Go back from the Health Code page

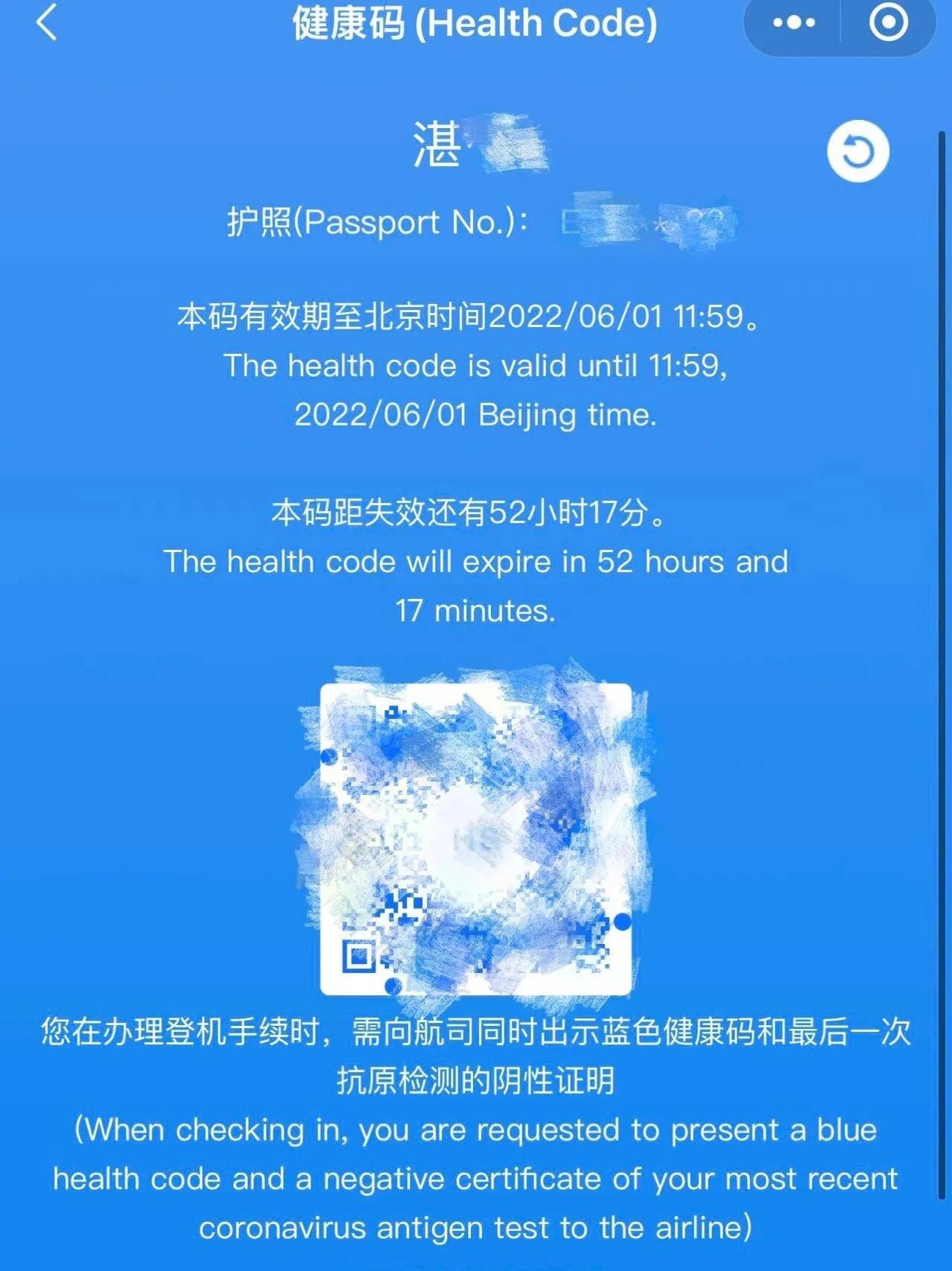click(x=46, y=22)
